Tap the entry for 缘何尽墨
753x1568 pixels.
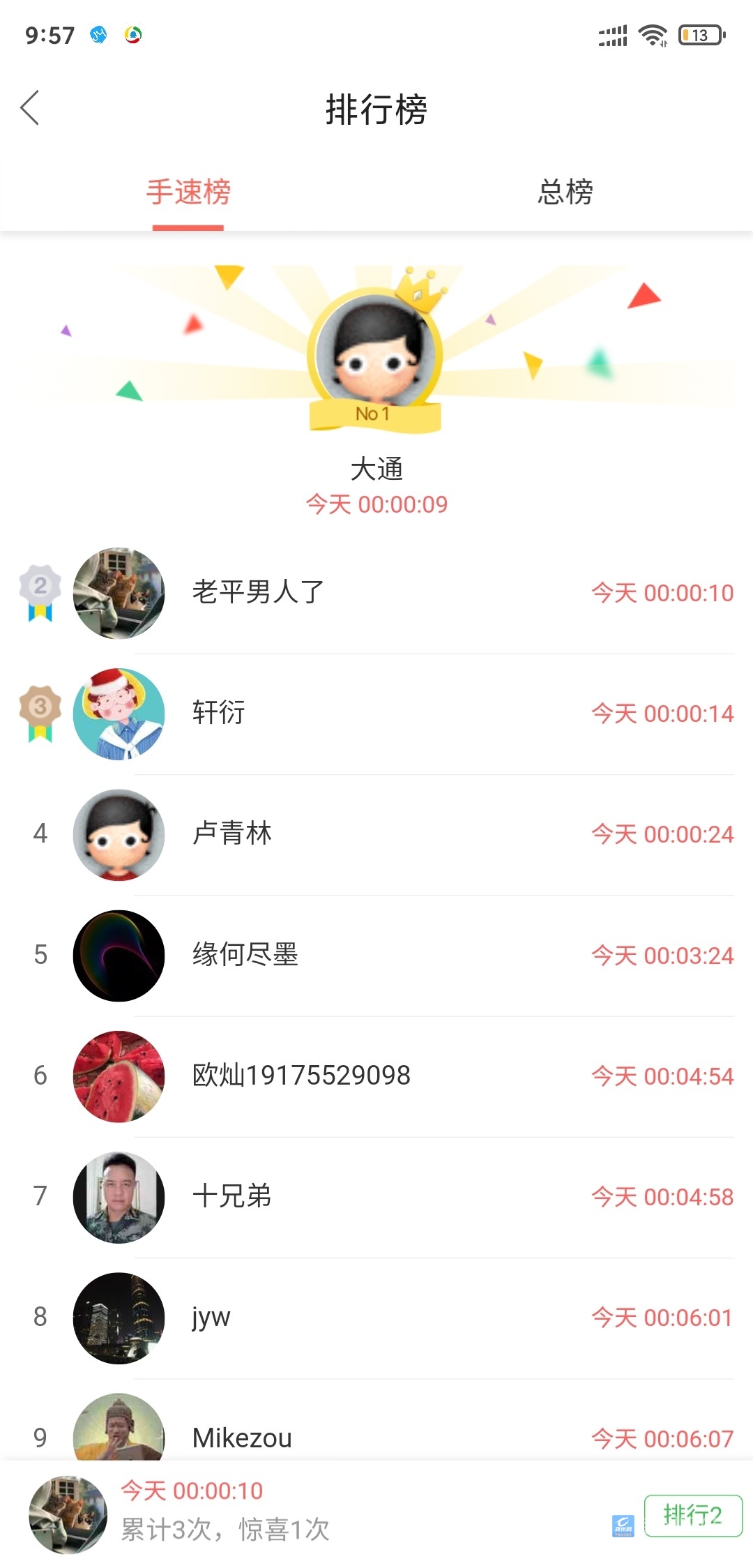(376, 955)
